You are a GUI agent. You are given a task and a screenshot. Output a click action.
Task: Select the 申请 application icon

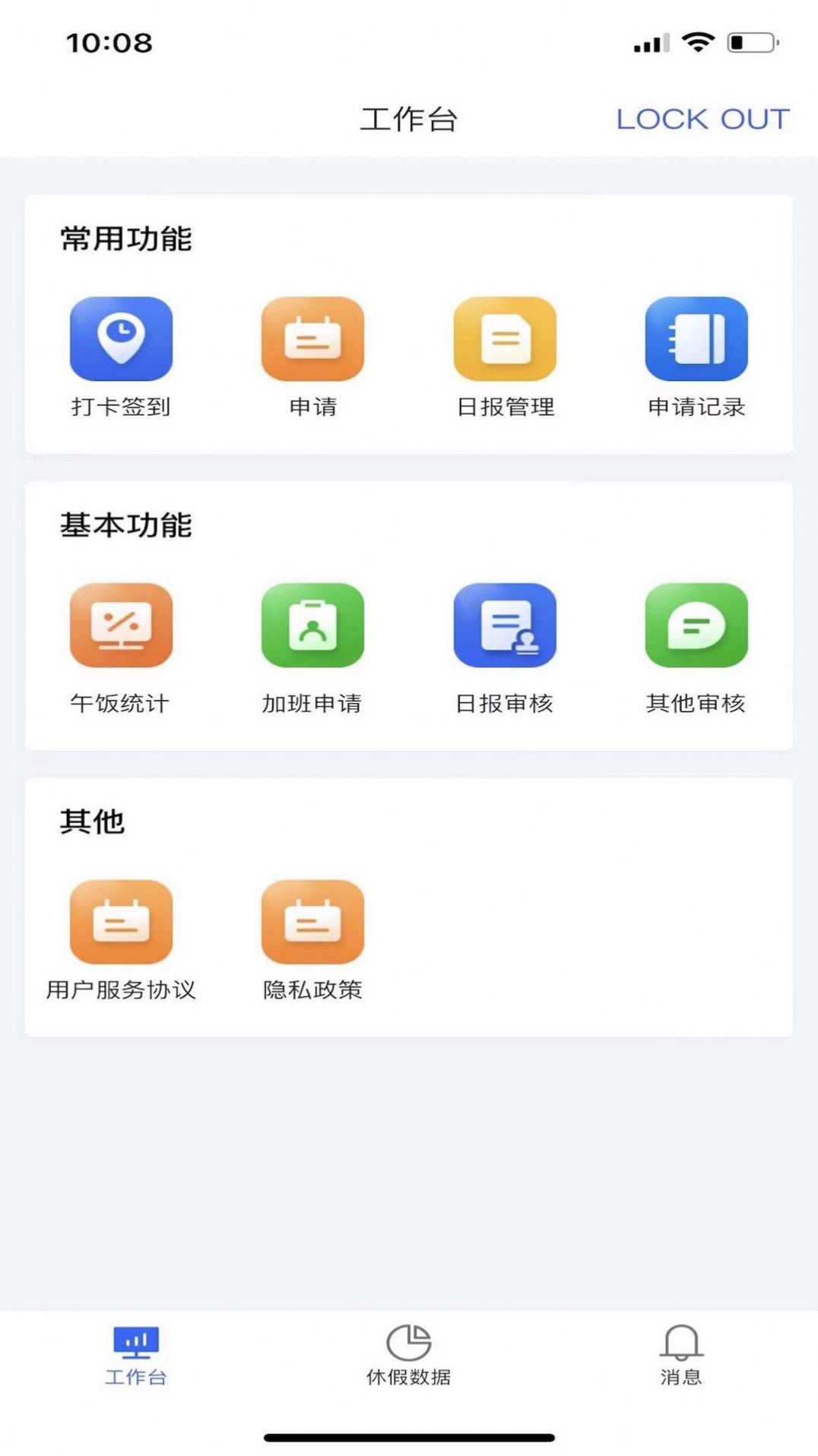(313, 339)
